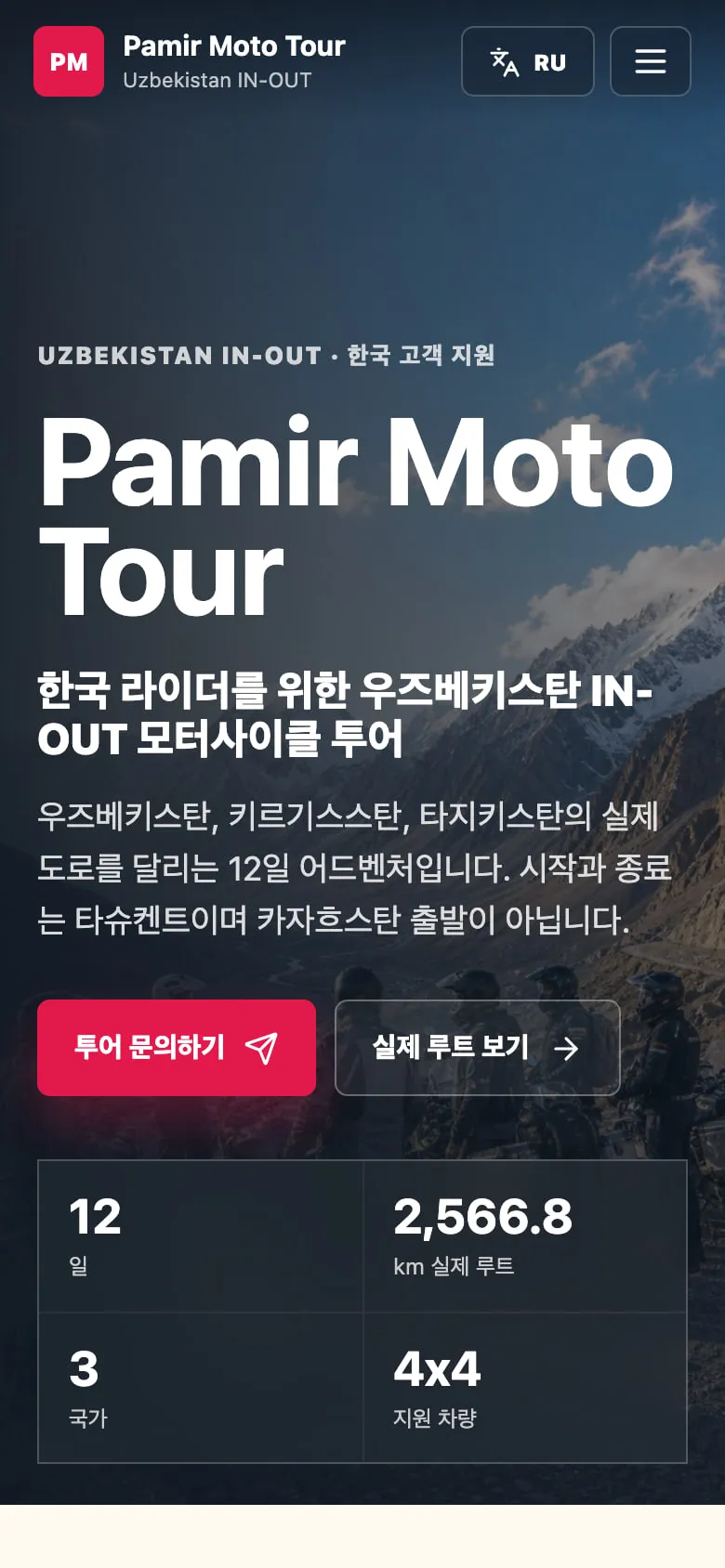The height and width of the screenshot is (1568, 725).
Task: Open 실제 루트 보기 to view route
Action: coord(478,1048)
